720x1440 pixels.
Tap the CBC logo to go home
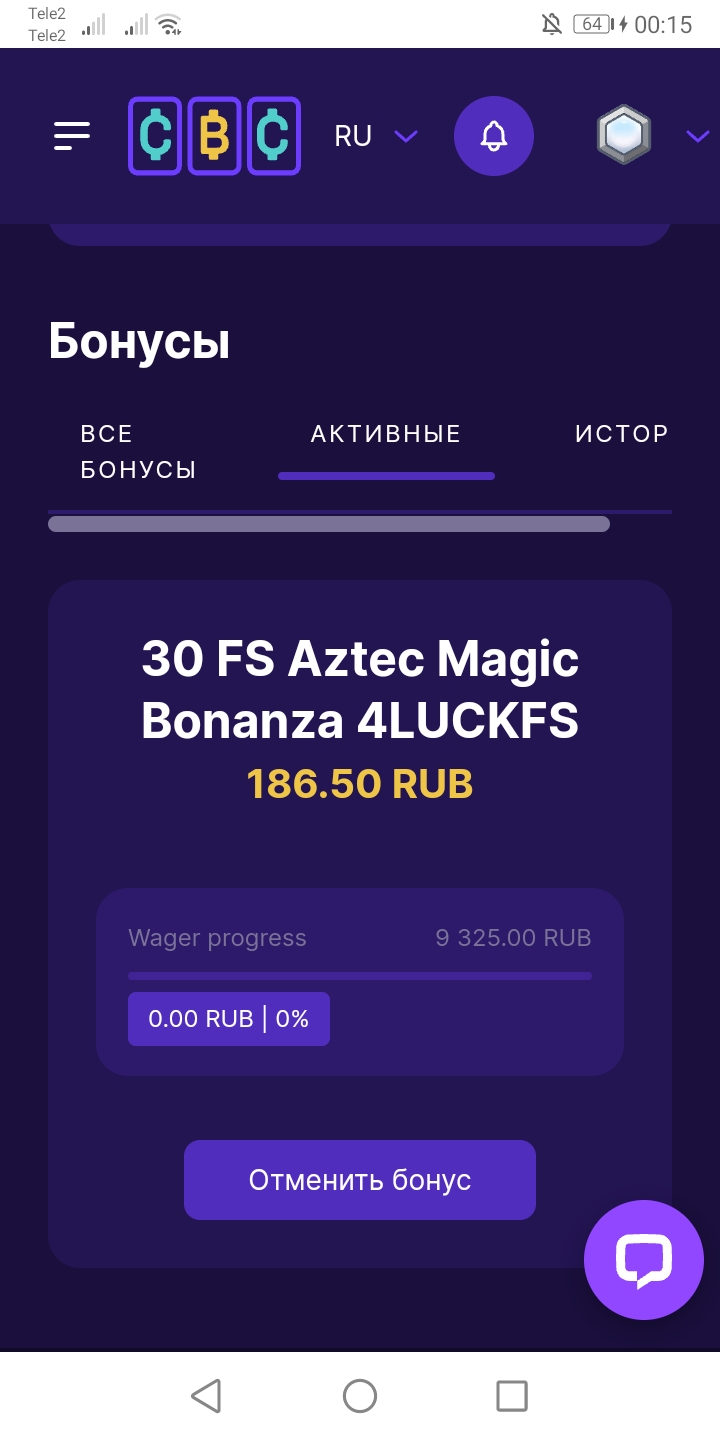coord(214,136)
